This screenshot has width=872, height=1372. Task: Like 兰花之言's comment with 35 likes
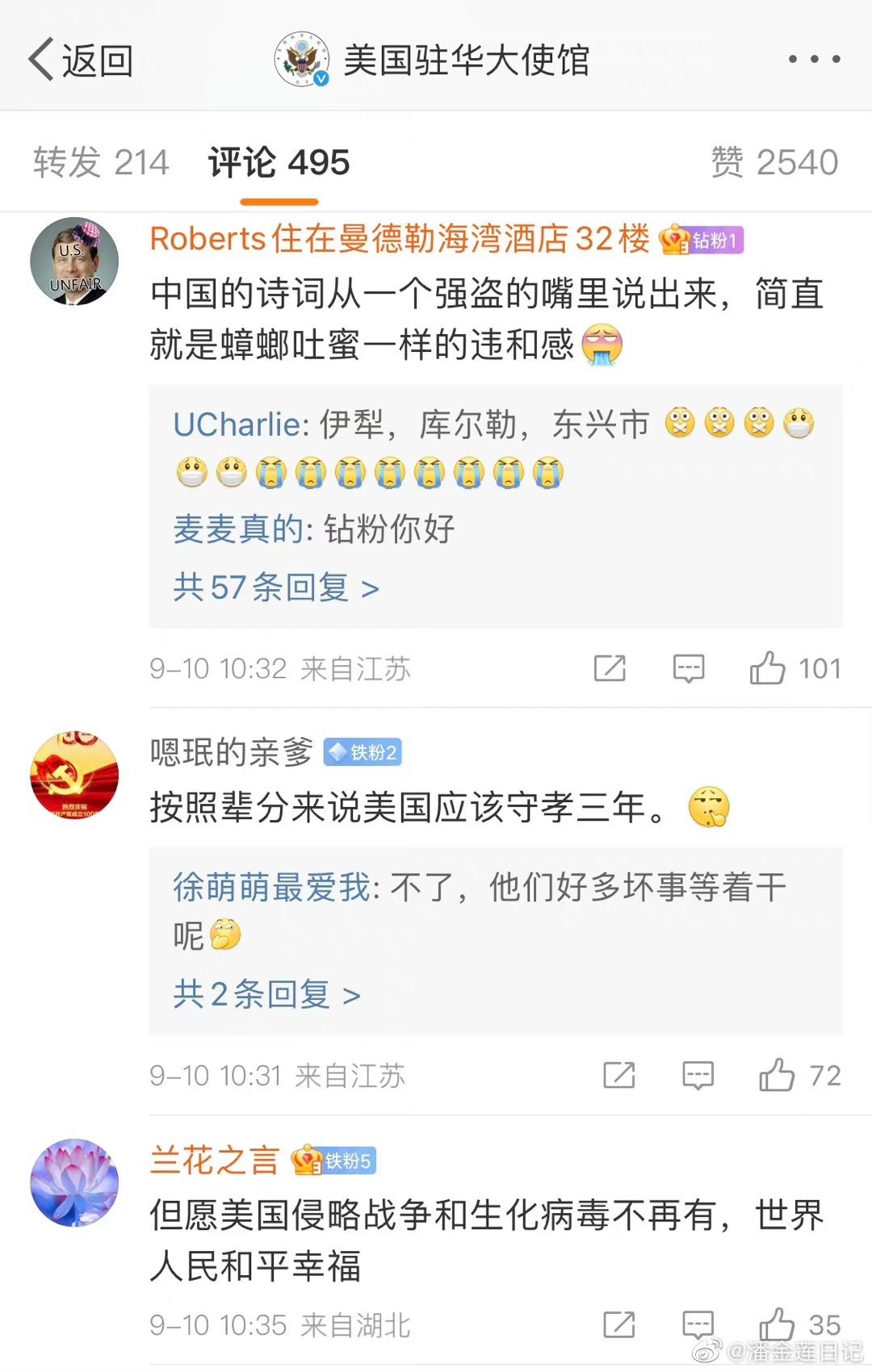777,1324
